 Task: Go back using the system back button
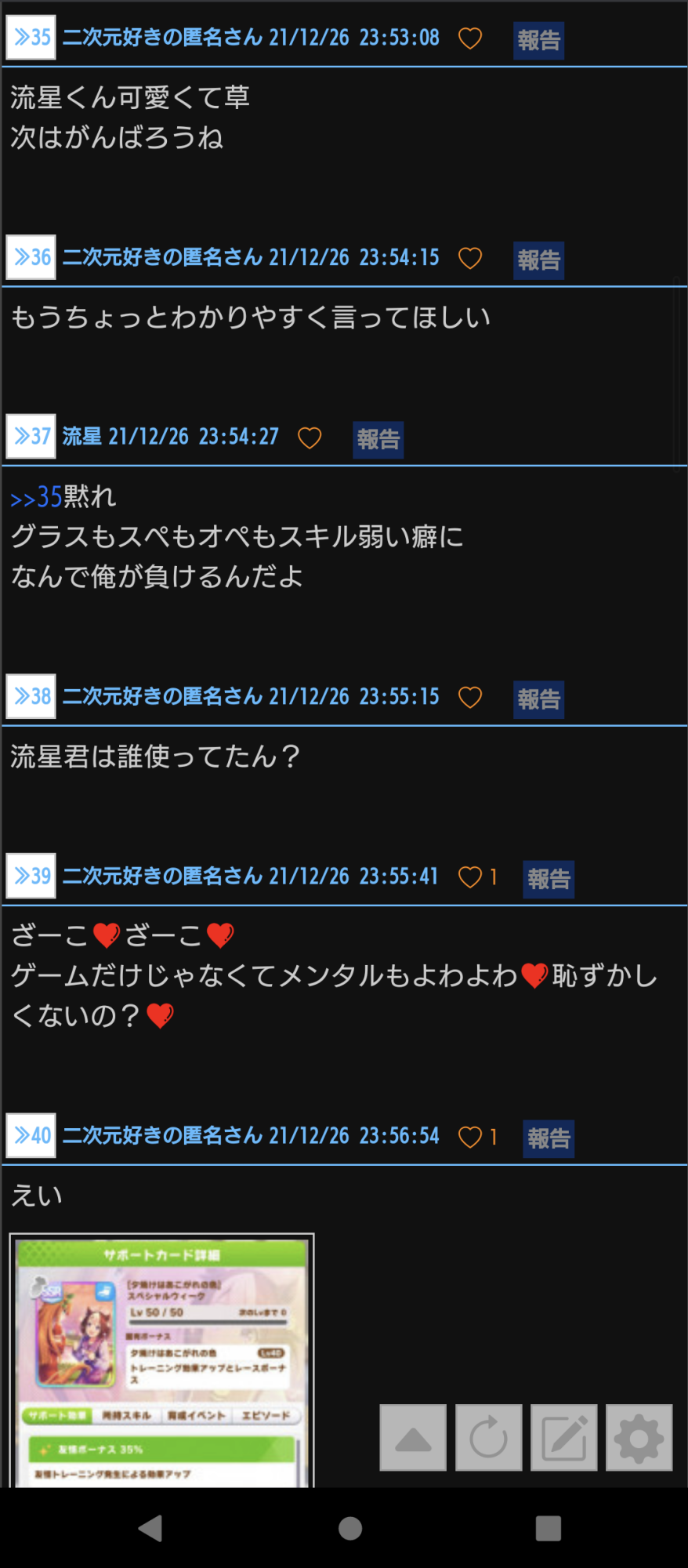[150, 1528]
